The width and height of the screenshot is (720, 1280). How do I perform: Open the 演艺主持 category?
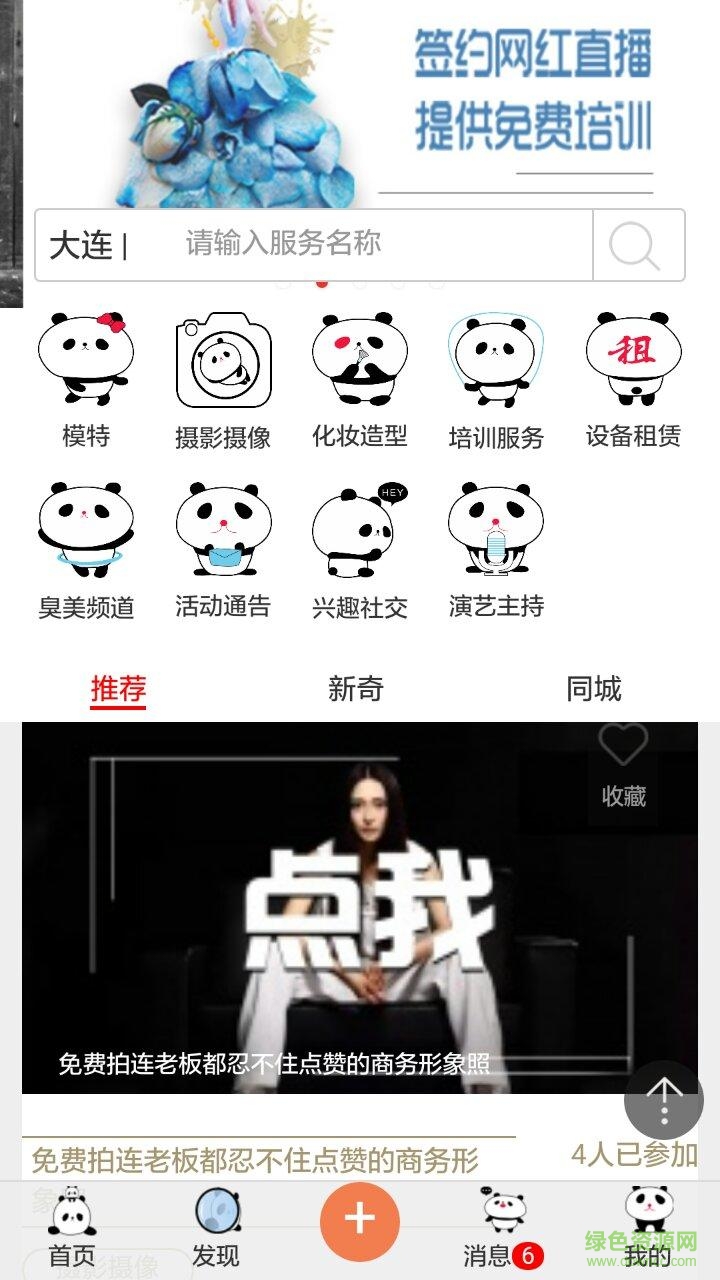click(x=496, y=550)
